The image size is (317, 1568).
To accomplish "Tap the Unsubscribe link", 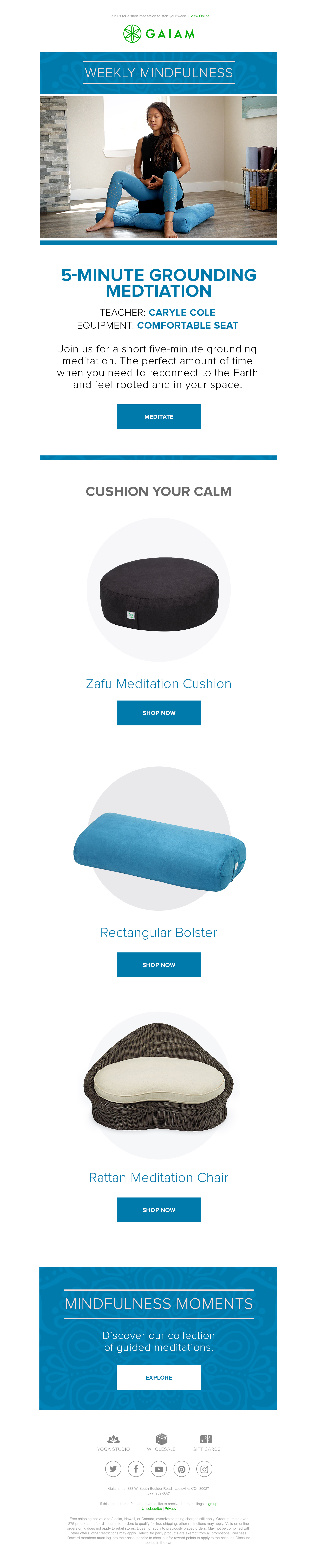I will point(152,1508).
